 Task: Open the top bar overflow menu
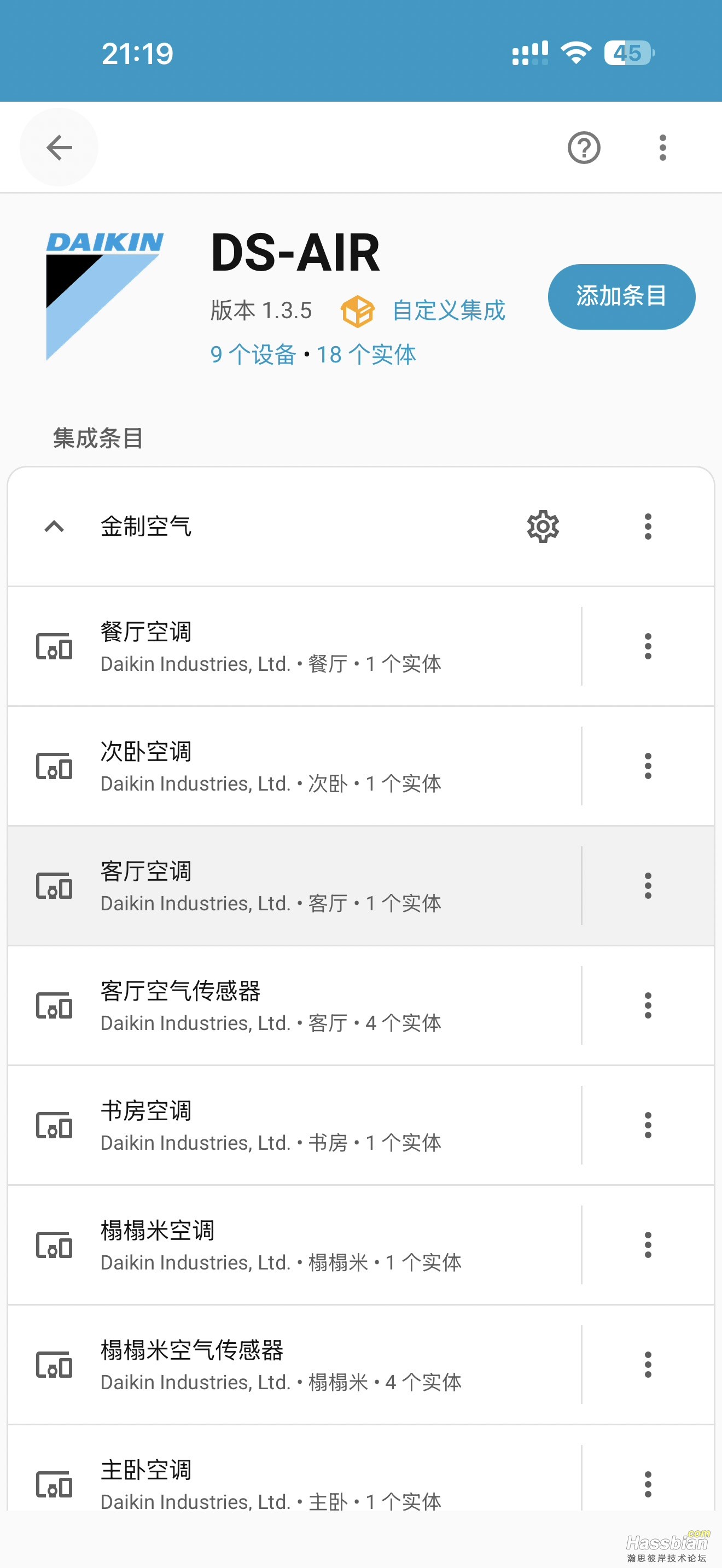pos(662,147)
